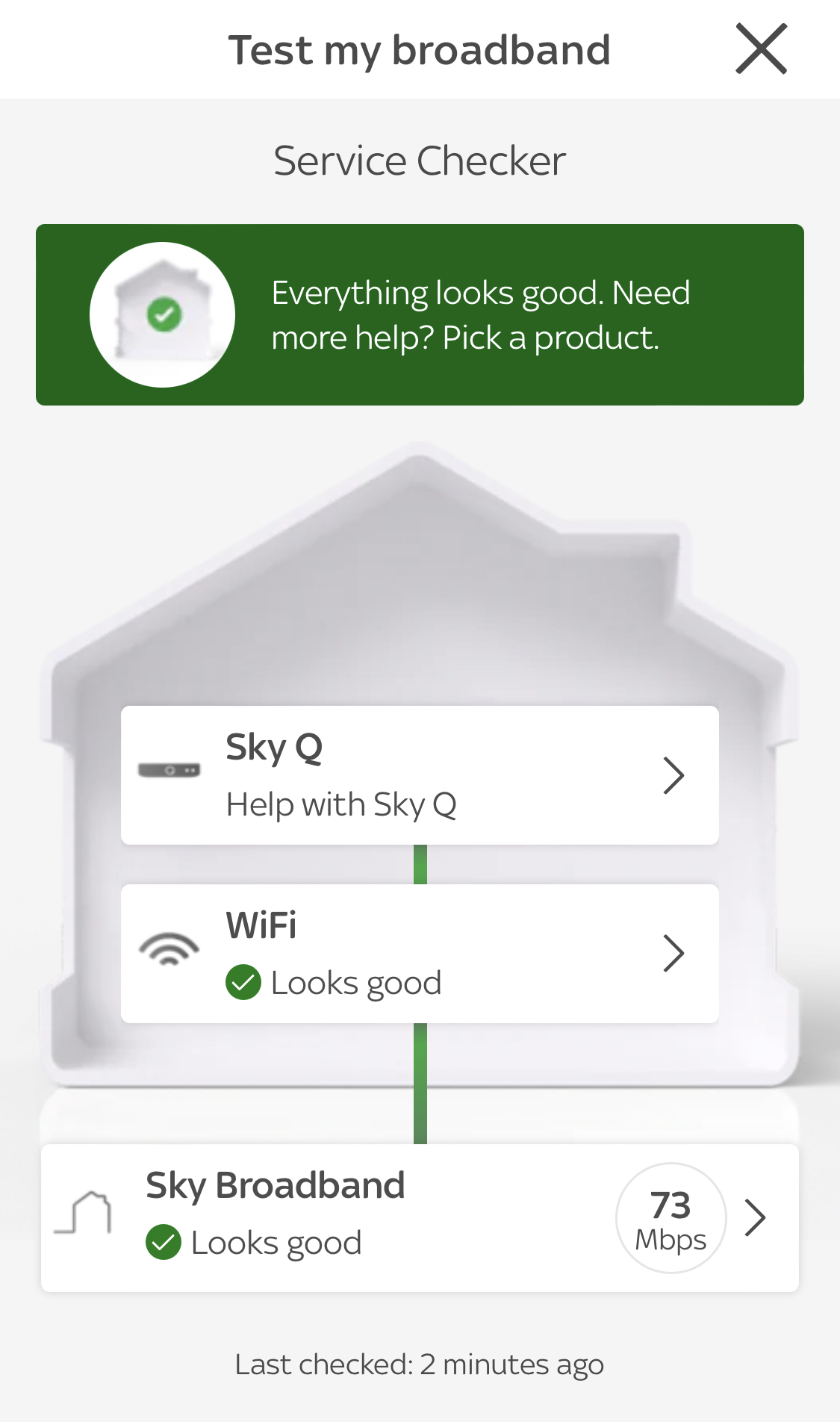Toggle the WiFi Looks good status
Viewport: 840px width, 1422px height.
pos(334,982)
